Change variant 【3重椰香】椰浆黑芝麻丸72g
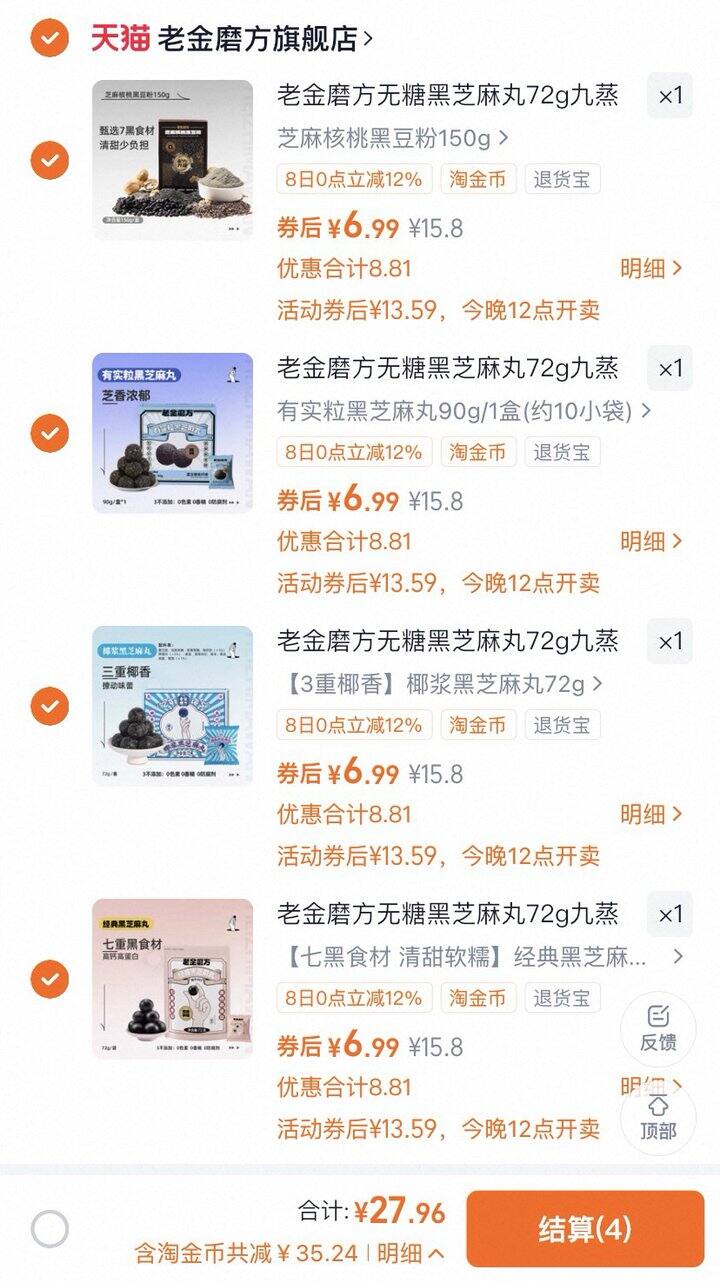Image resolution: width=720 pixels, height=1283 pixels. coord(440,684)
